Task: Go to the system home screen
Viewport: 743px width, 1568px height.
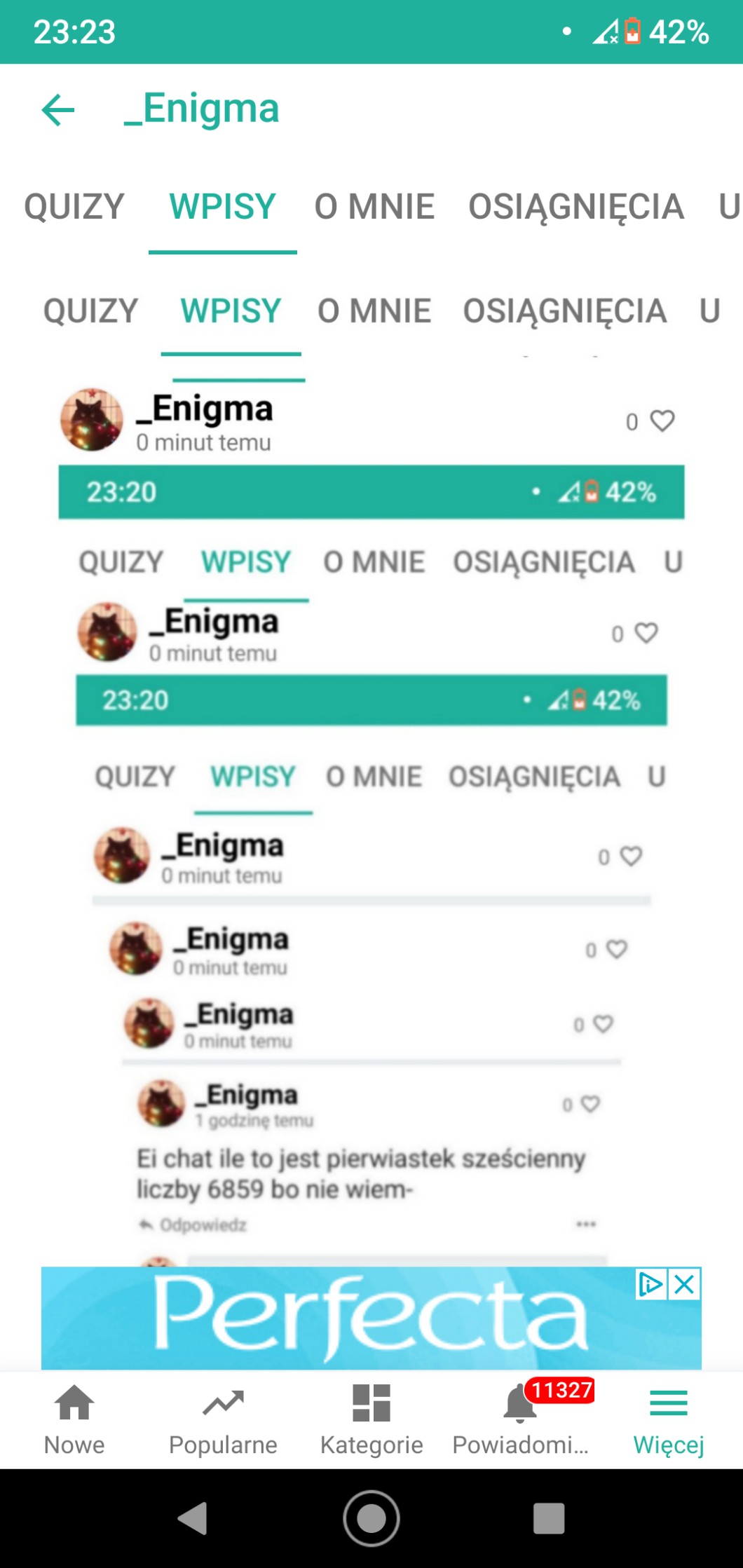Action: coord(371,1518)
